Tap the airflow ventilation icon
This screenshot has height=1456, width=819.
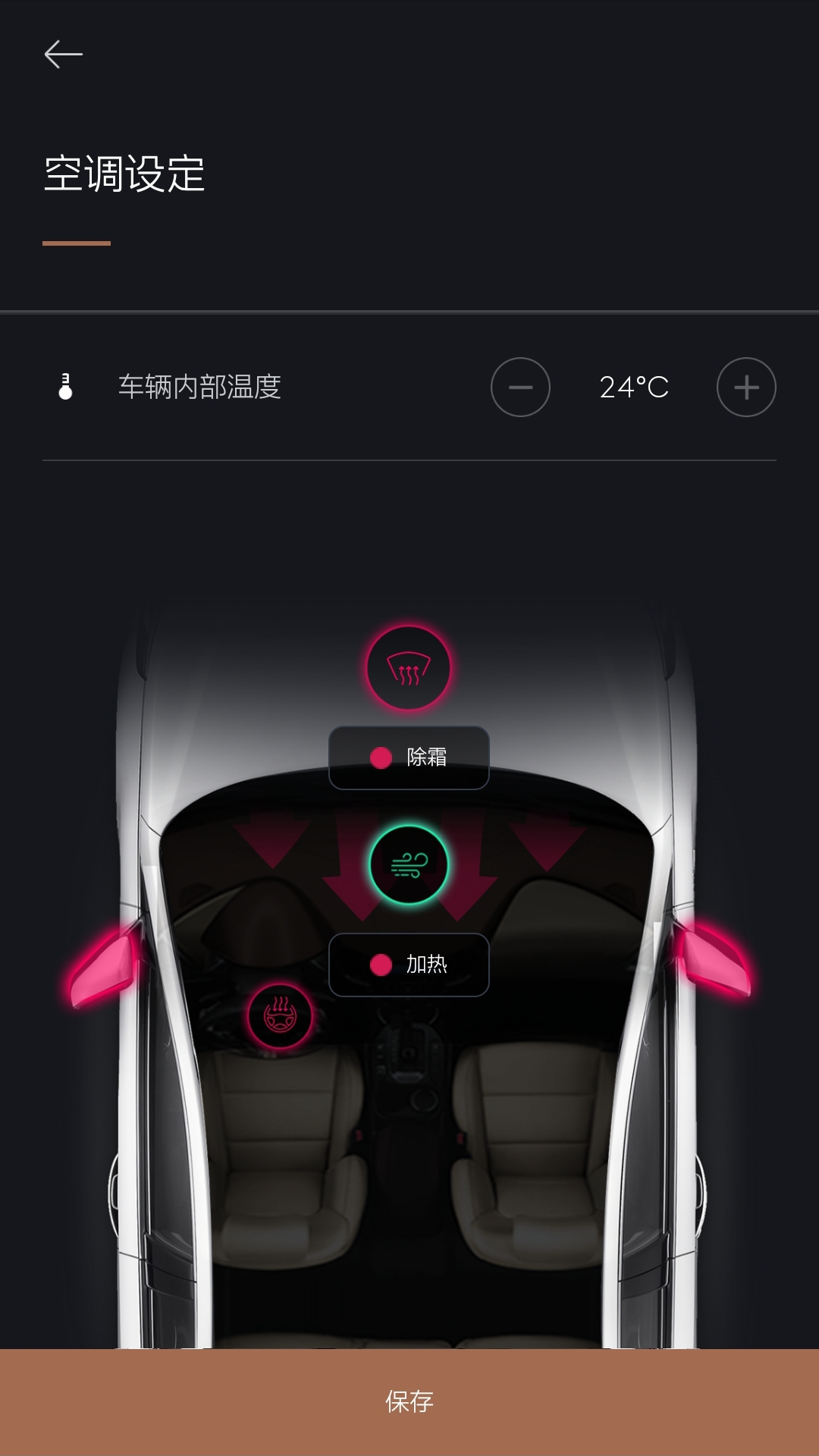coord(409,864)
